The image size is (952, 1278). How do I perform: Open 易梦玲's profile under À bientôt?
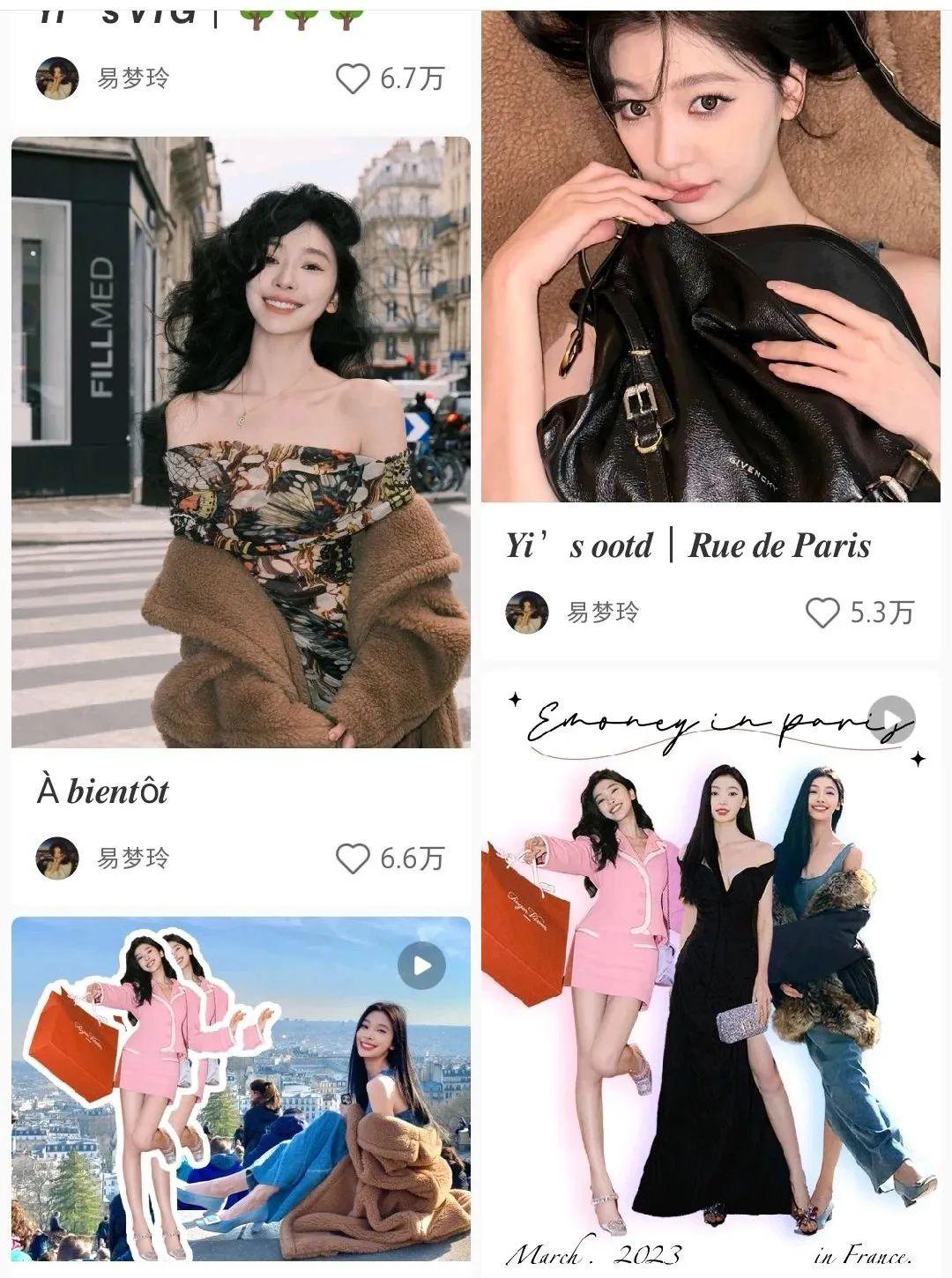[x=57, y=858]
